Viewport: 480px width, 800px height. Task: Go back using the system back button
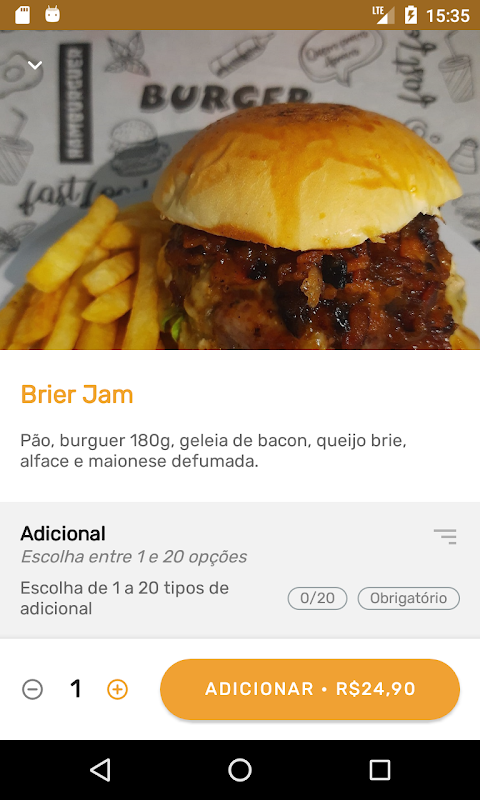tap(100, 770)
